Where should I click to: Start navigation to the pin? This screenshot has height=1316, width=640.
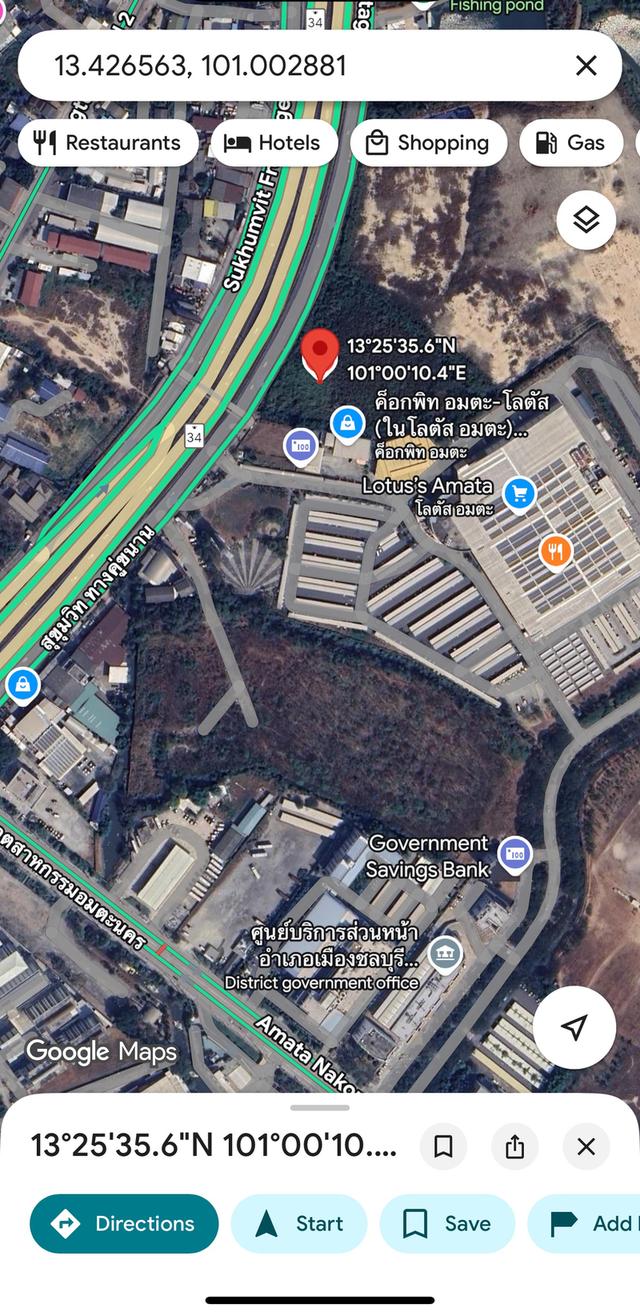tap(299, 1223)
